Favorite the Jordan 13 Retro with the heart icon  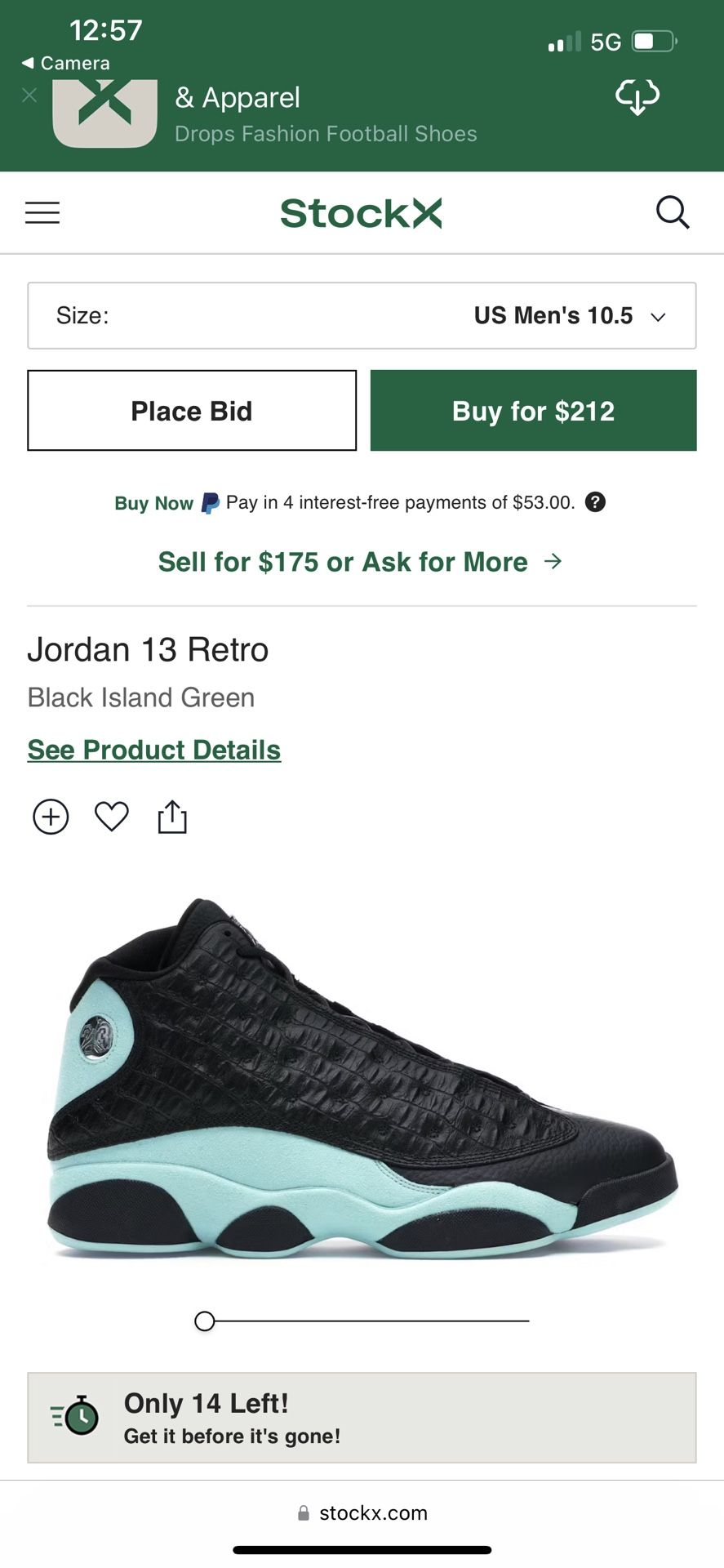(111, 816)
